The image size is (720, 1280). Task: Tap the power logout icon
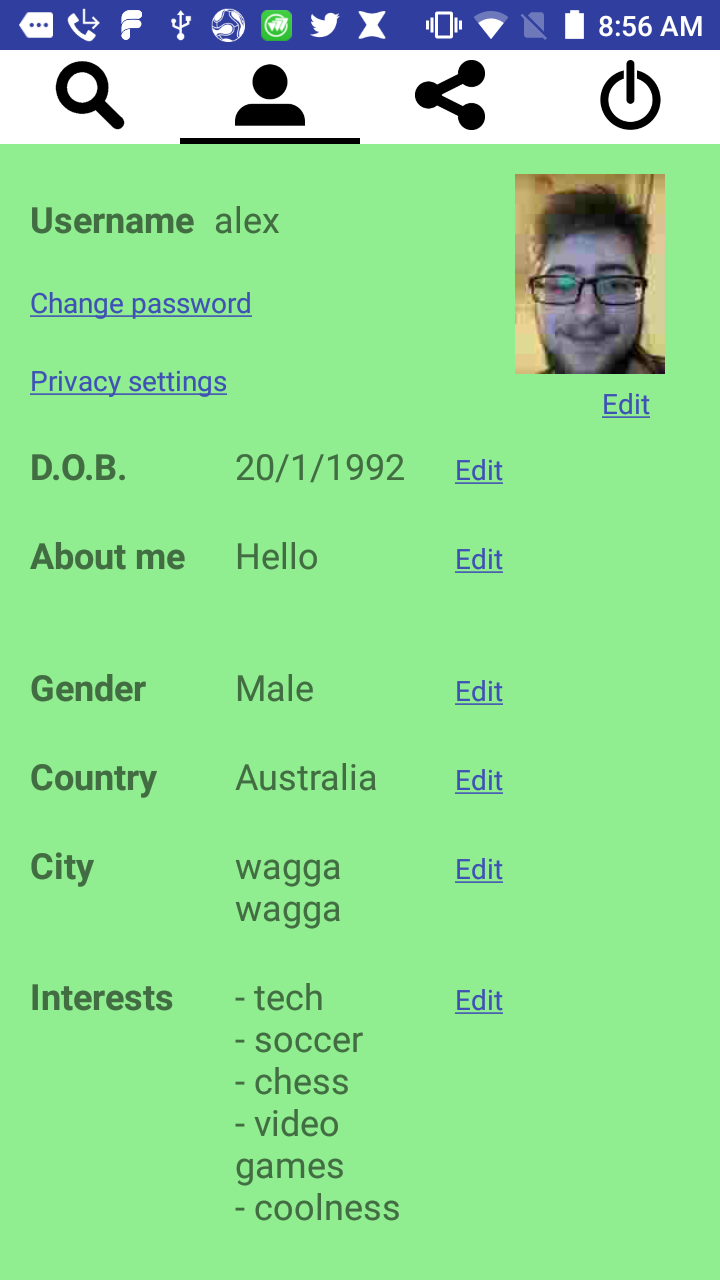[630, 96]
